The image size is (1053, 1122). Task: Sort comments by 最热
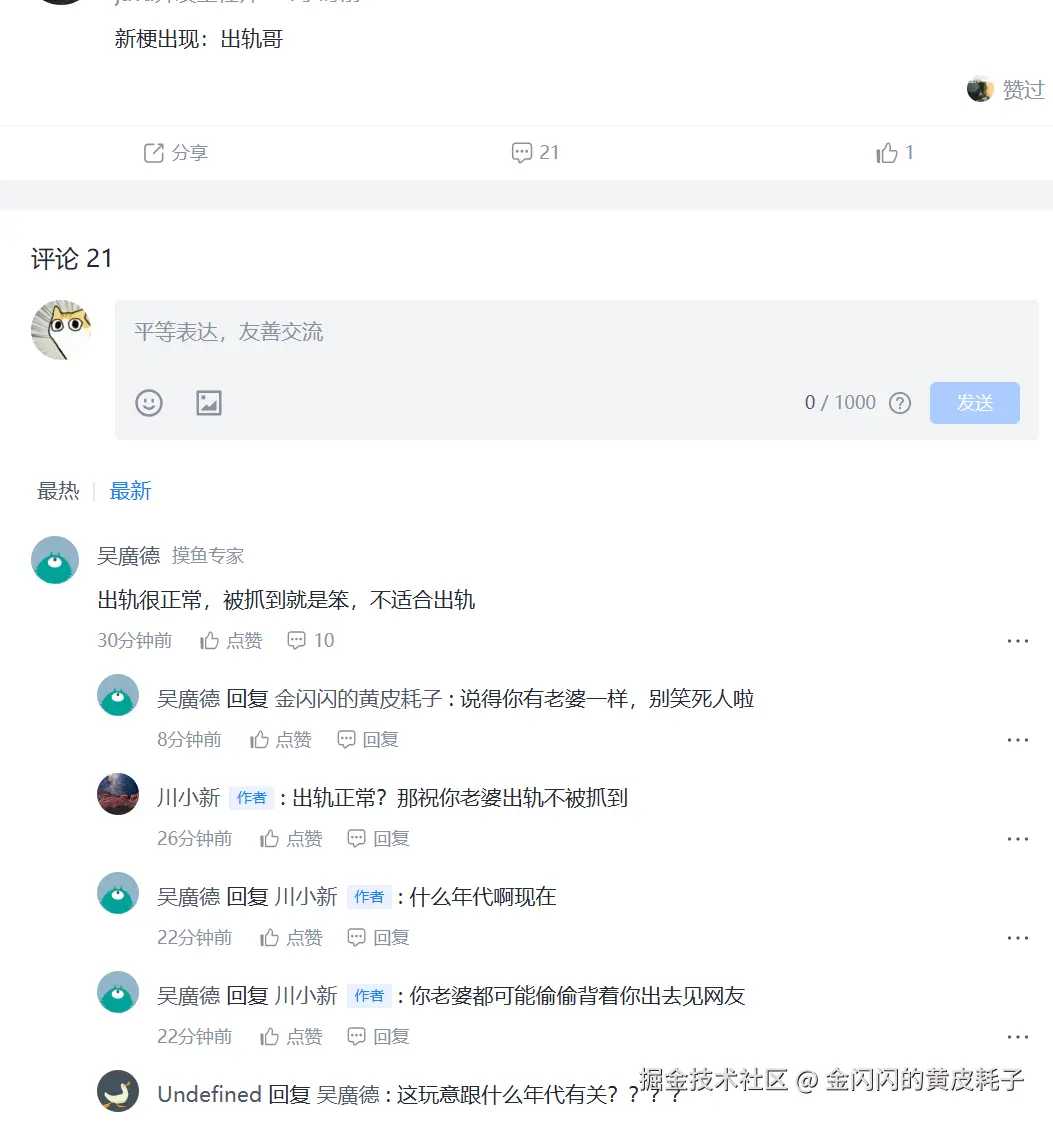pos(58,491)
